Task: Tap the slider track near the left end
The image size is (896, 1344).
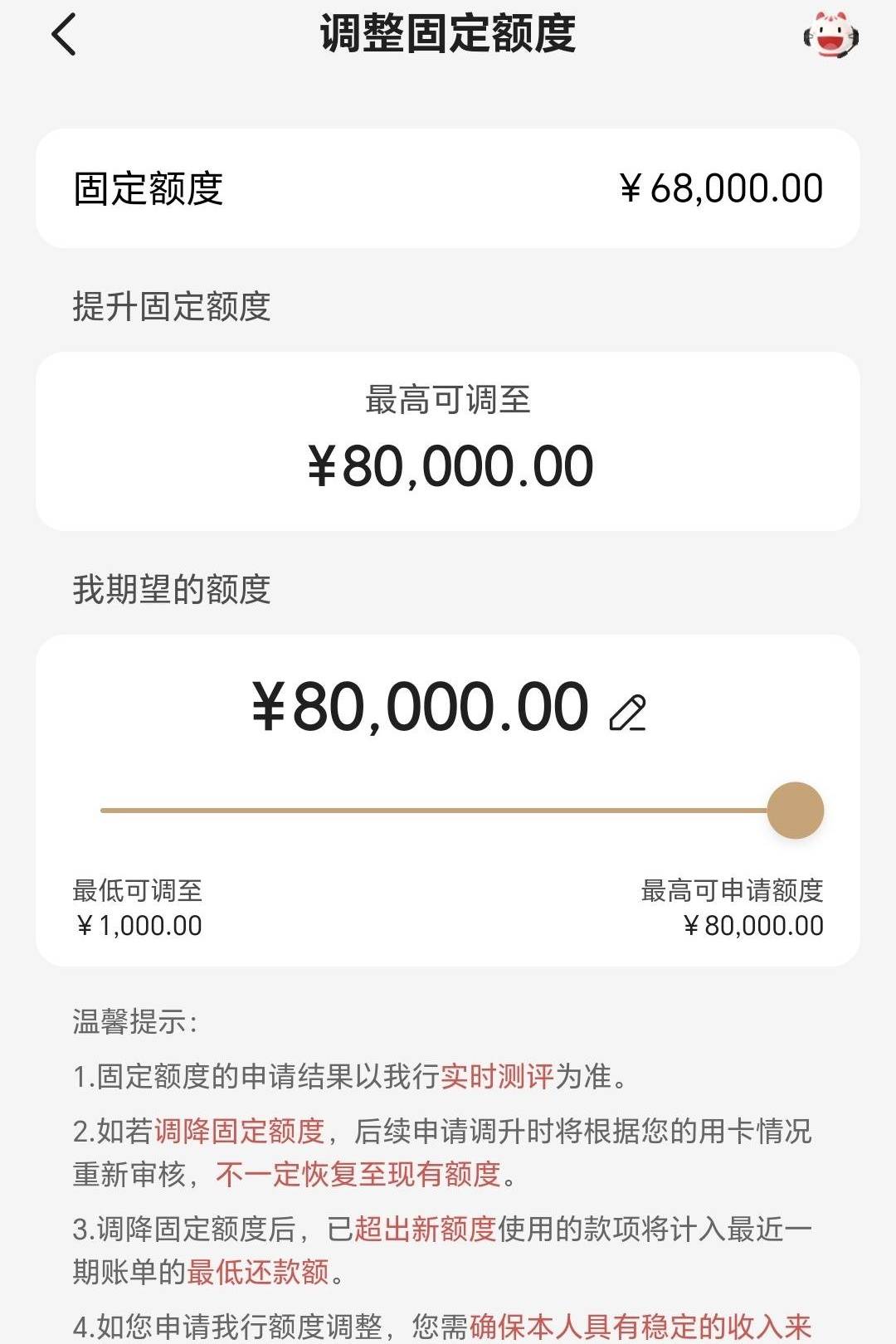Action: [x=166, y=811]
